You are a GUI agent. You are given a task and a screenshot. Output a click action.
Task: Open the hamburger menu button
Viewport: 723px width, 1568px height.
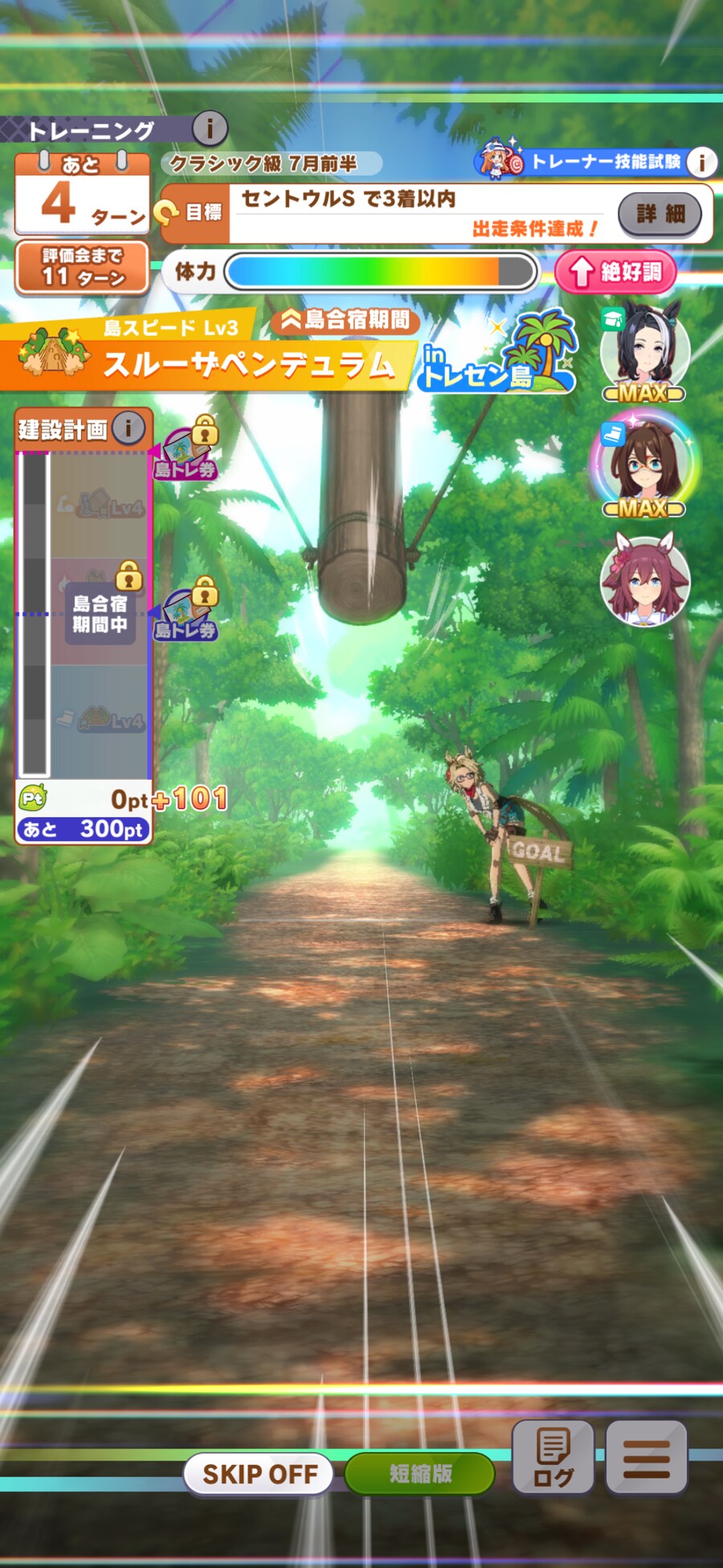pos(646,1457)
